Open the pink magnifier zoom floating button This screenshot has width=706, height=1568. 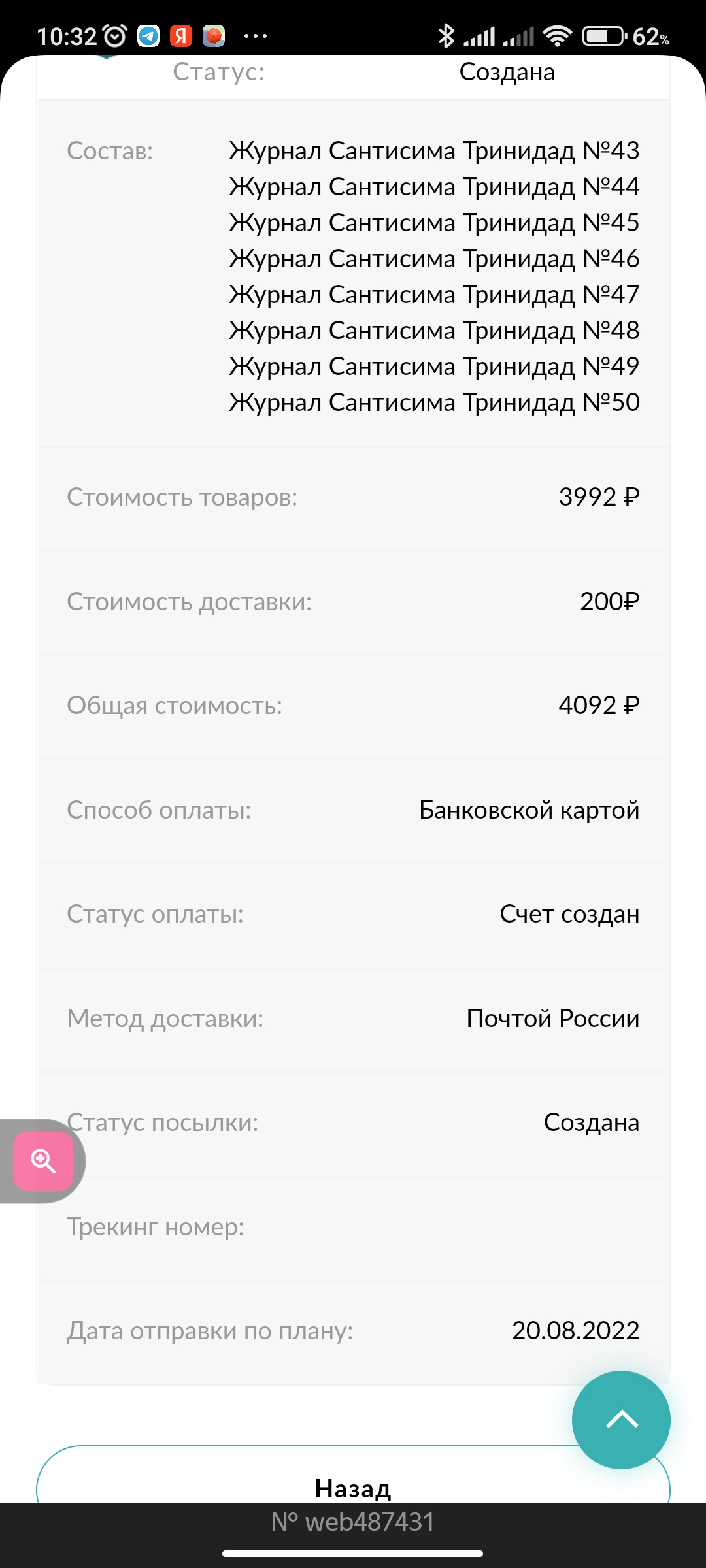[43, 1161]
